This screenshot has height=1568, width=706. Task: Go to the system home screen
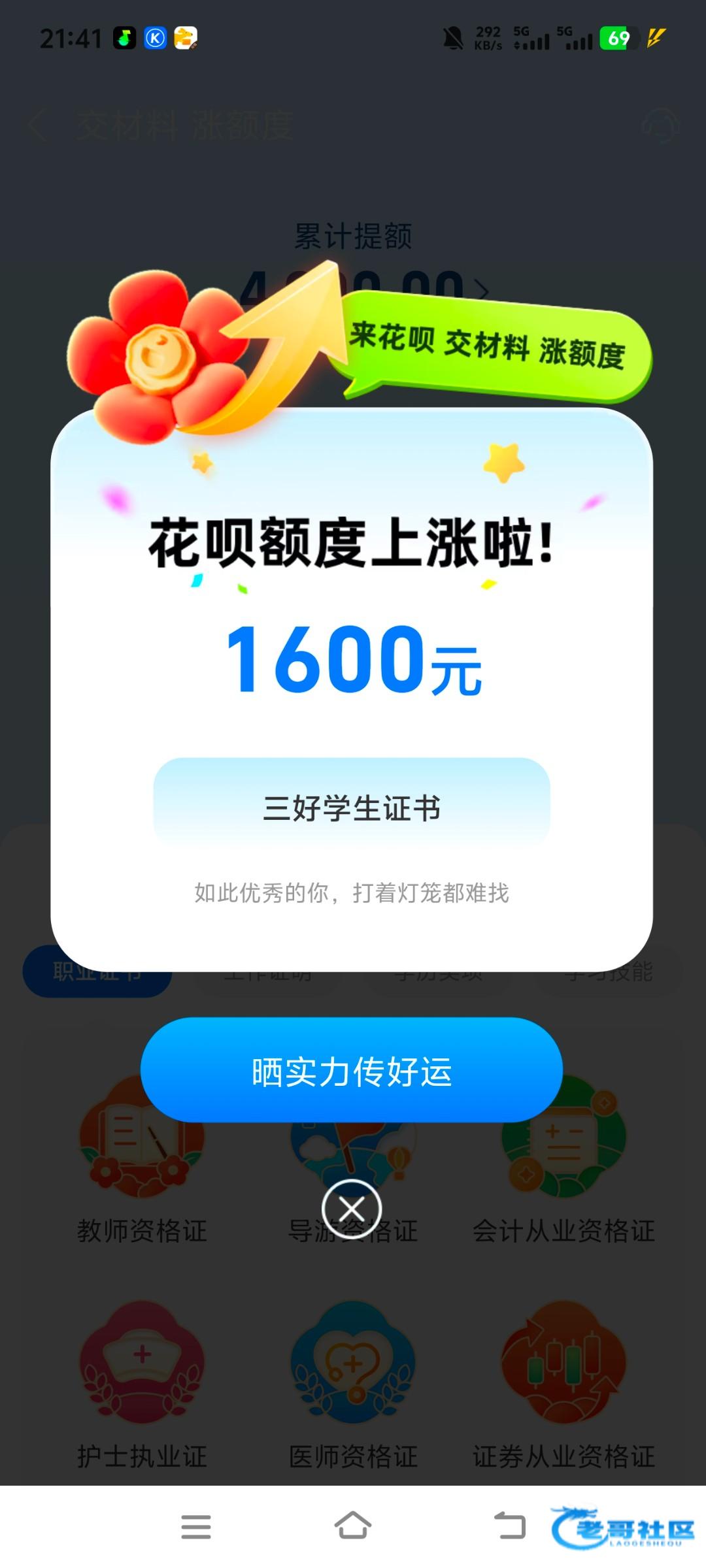pyautogui.click(x=353, y=1526)
